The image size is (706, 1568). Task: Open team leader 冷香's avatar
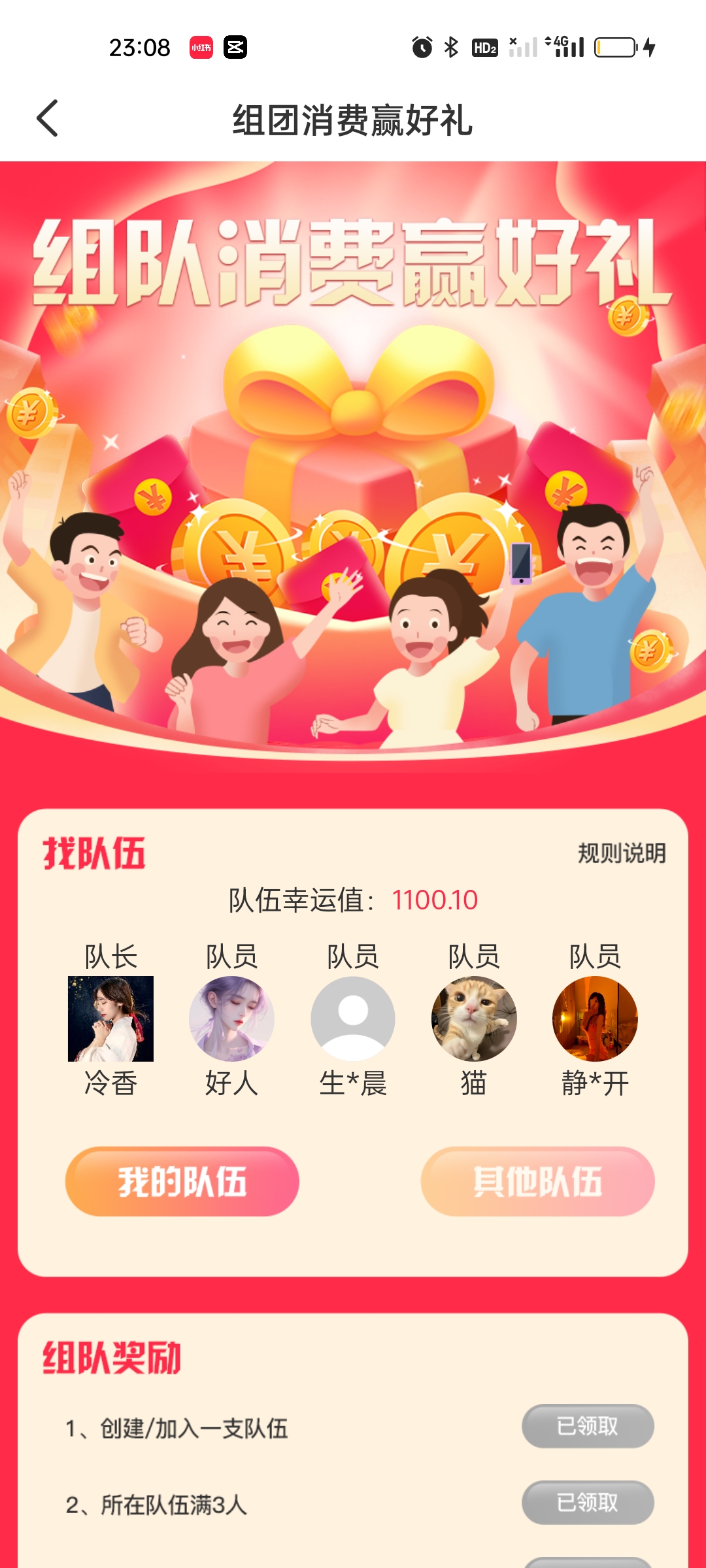(110, 1019)
